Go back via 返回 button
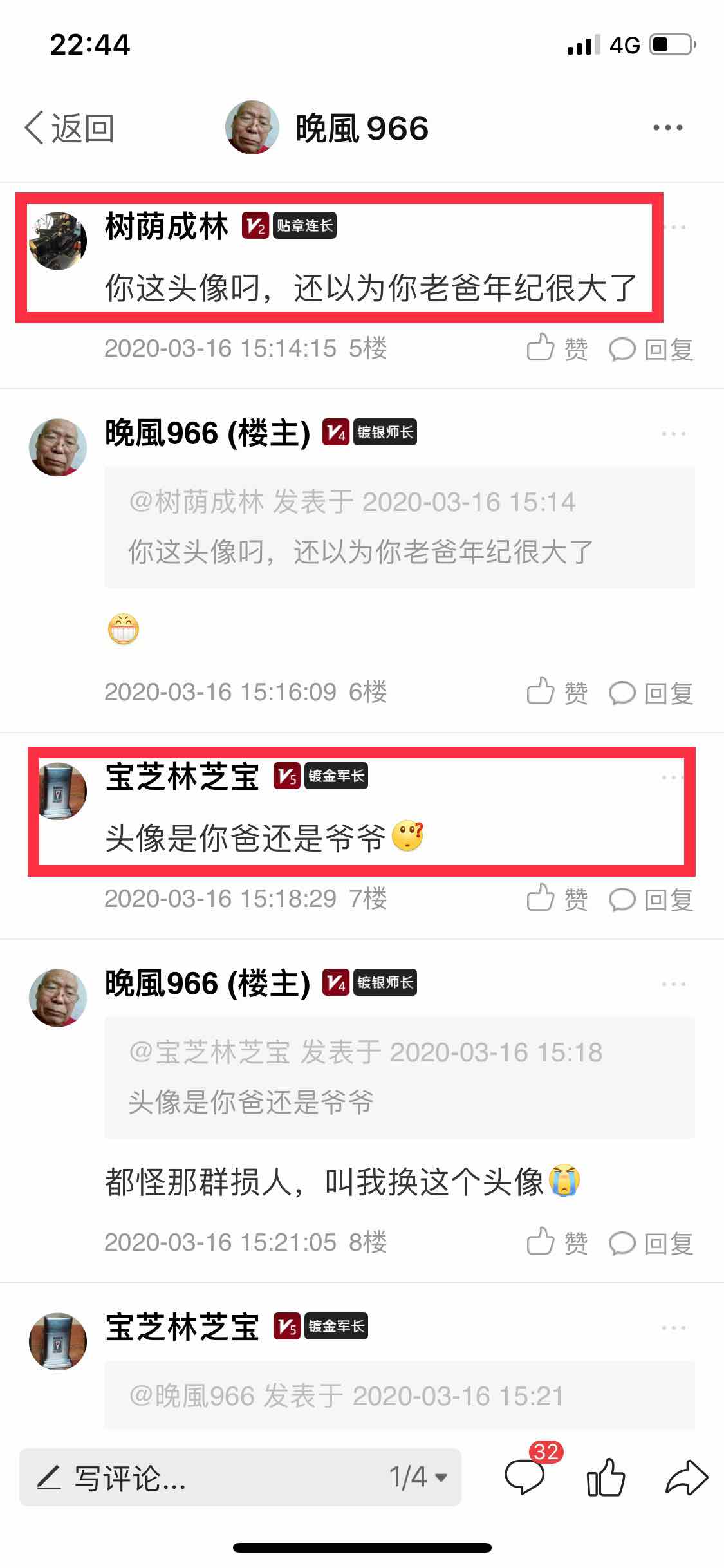Viewport: 724px width, 1568px height. [70, 128]
